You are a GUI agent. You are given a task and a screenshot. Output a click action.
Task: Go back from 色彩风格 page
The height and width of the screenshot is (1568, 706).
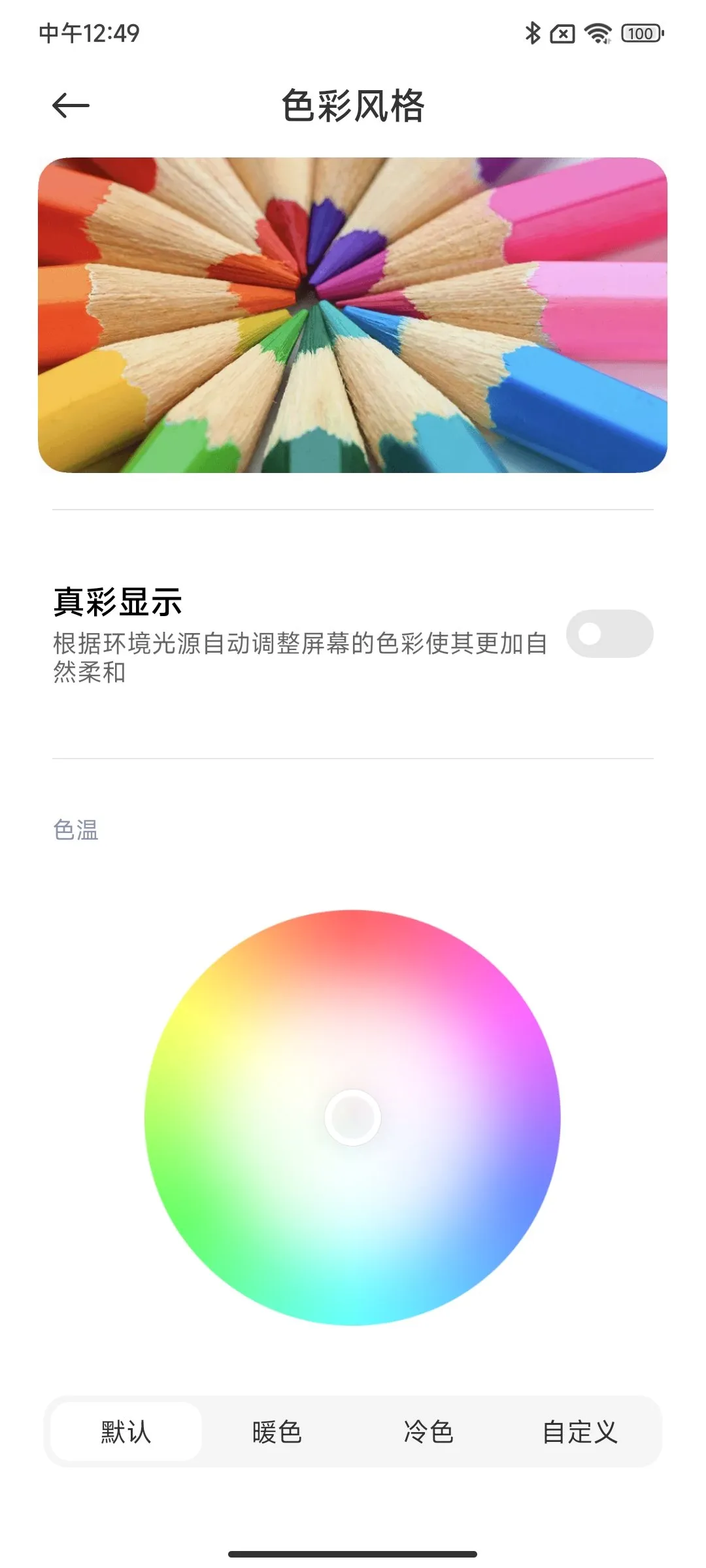(71, 106)
